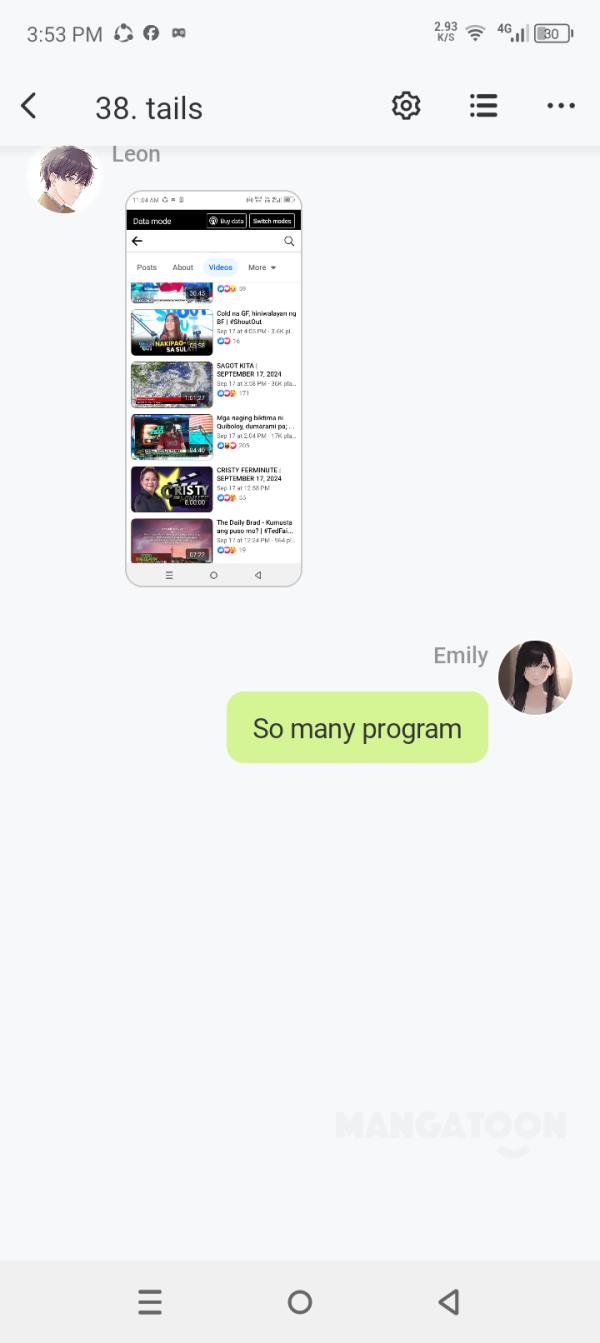
Task: Open the reading settings gear
Action: click(406, 106)
